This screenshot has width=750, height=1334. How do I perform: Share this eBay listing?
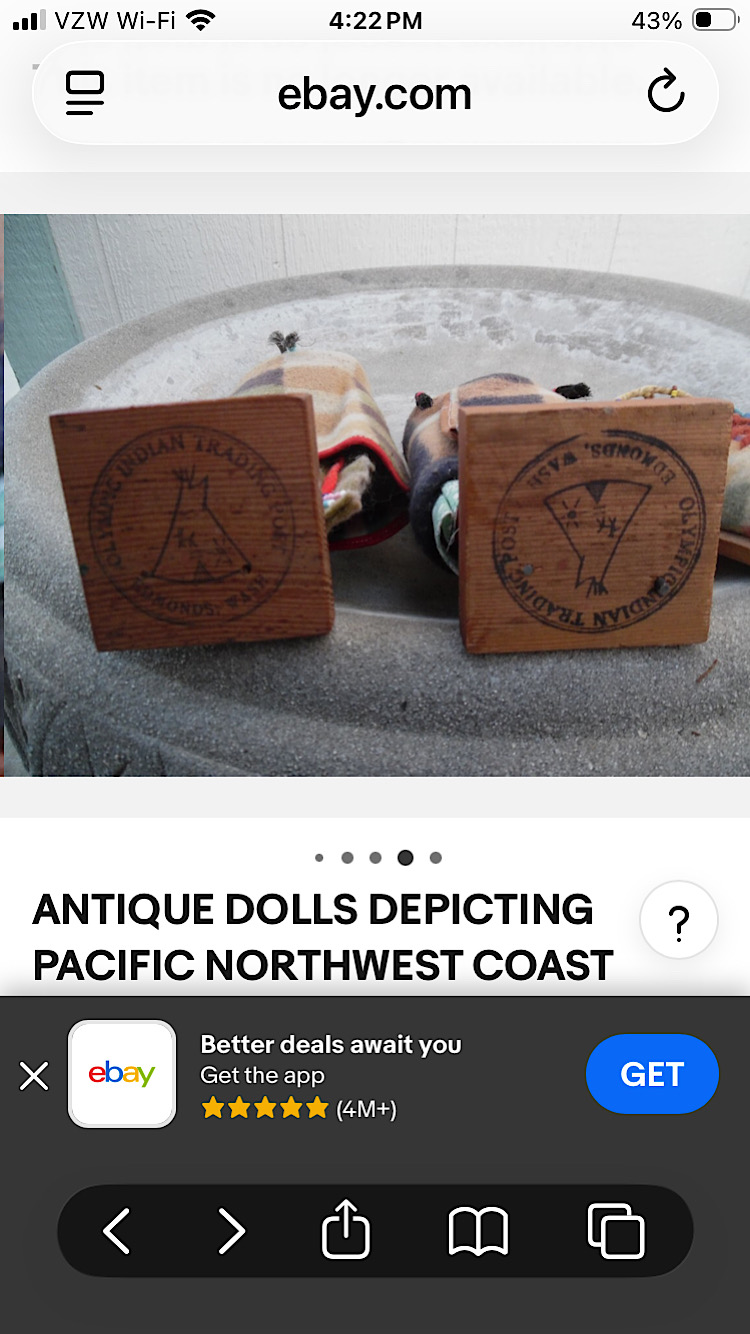coord(346,1230)
